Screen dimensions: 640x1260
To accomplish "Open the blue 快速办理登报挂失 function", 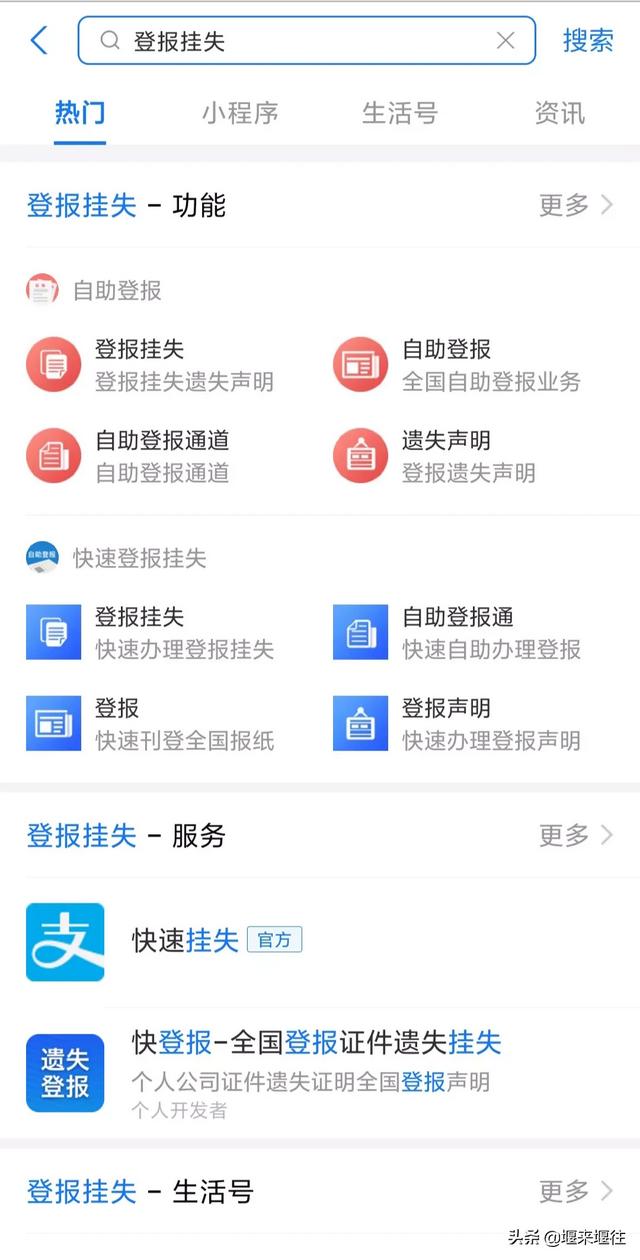I will [150, 633].
